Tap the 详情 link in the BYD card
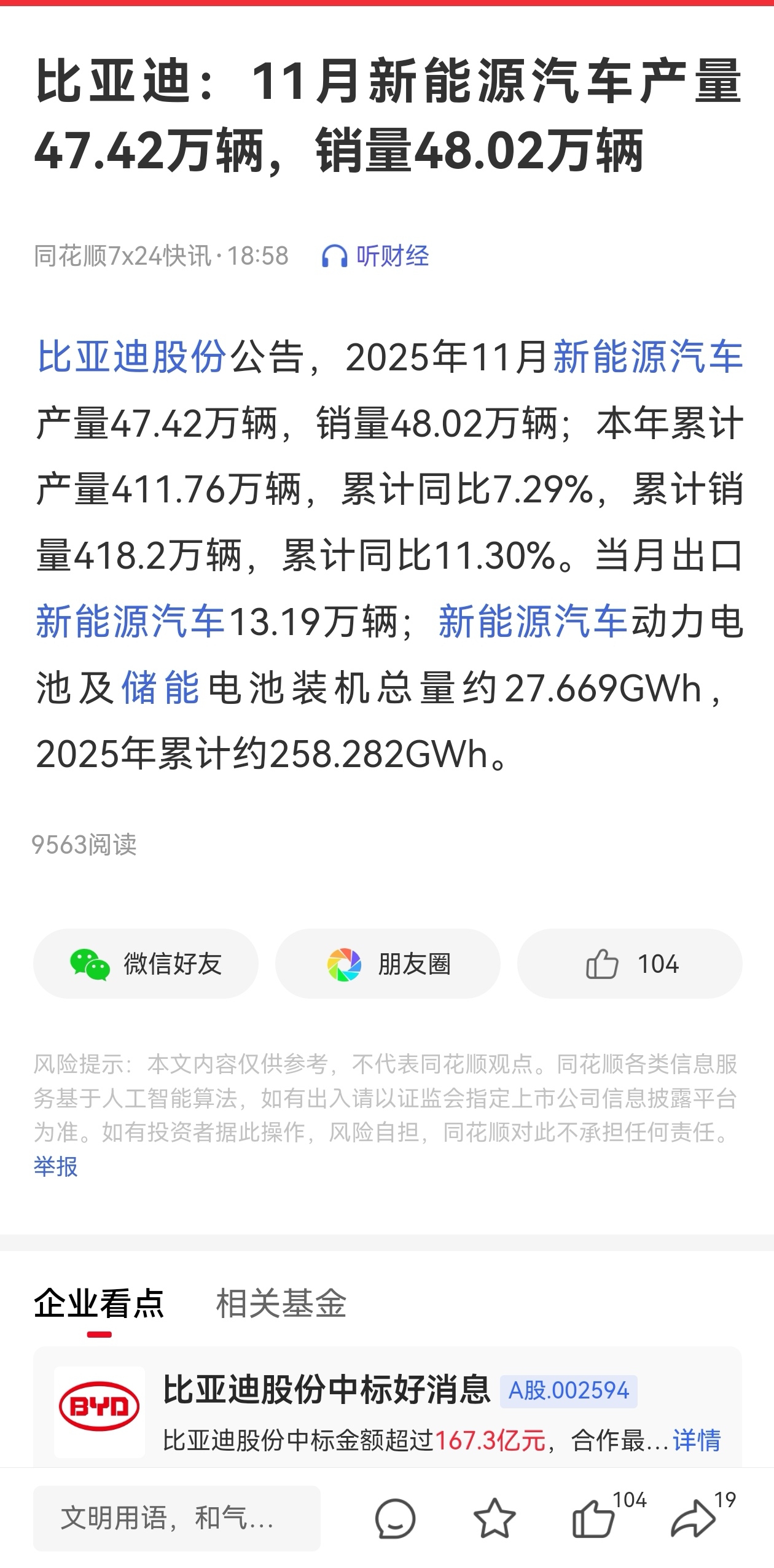This screenshot has height=1568, width=774. (697, 1440)
